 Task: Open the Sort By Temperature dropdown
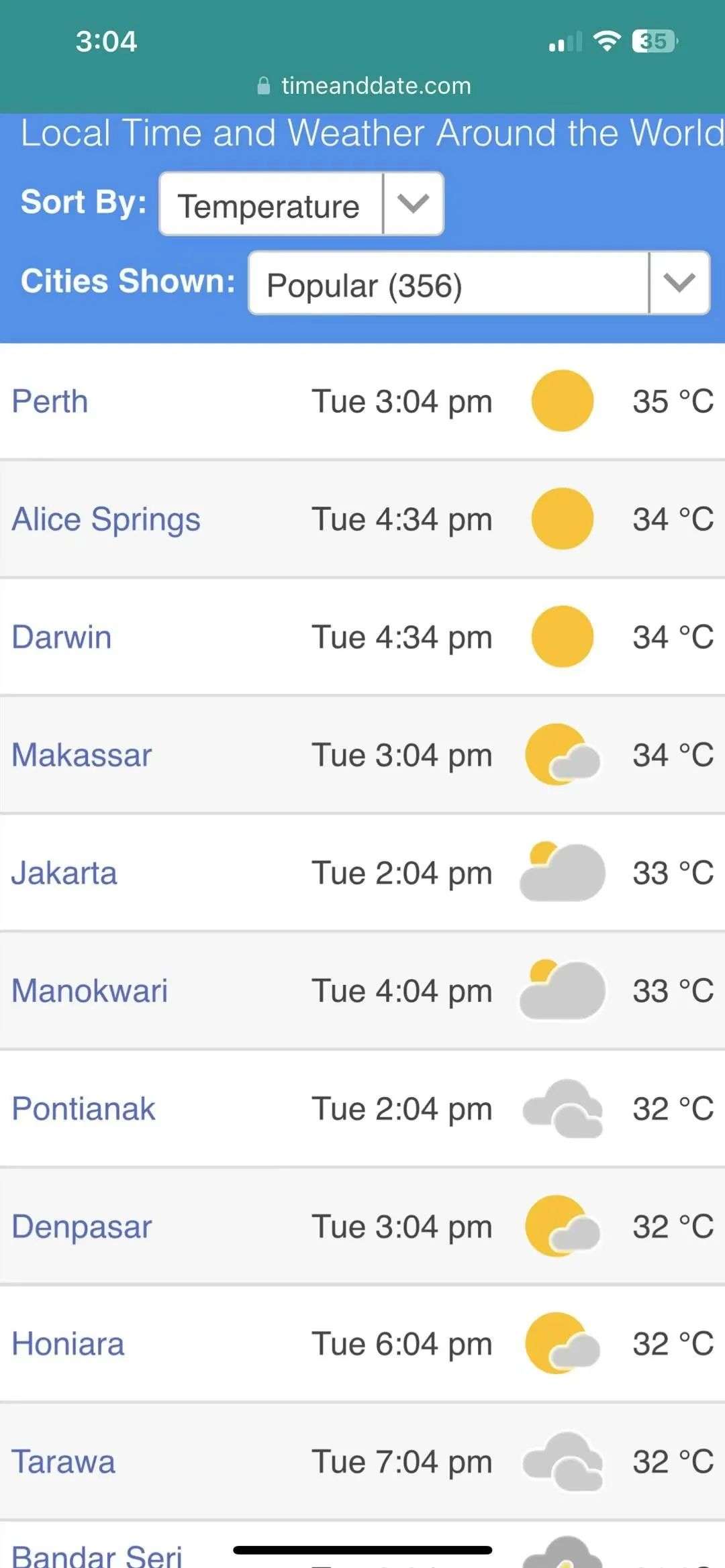click(x=301, y=204)
